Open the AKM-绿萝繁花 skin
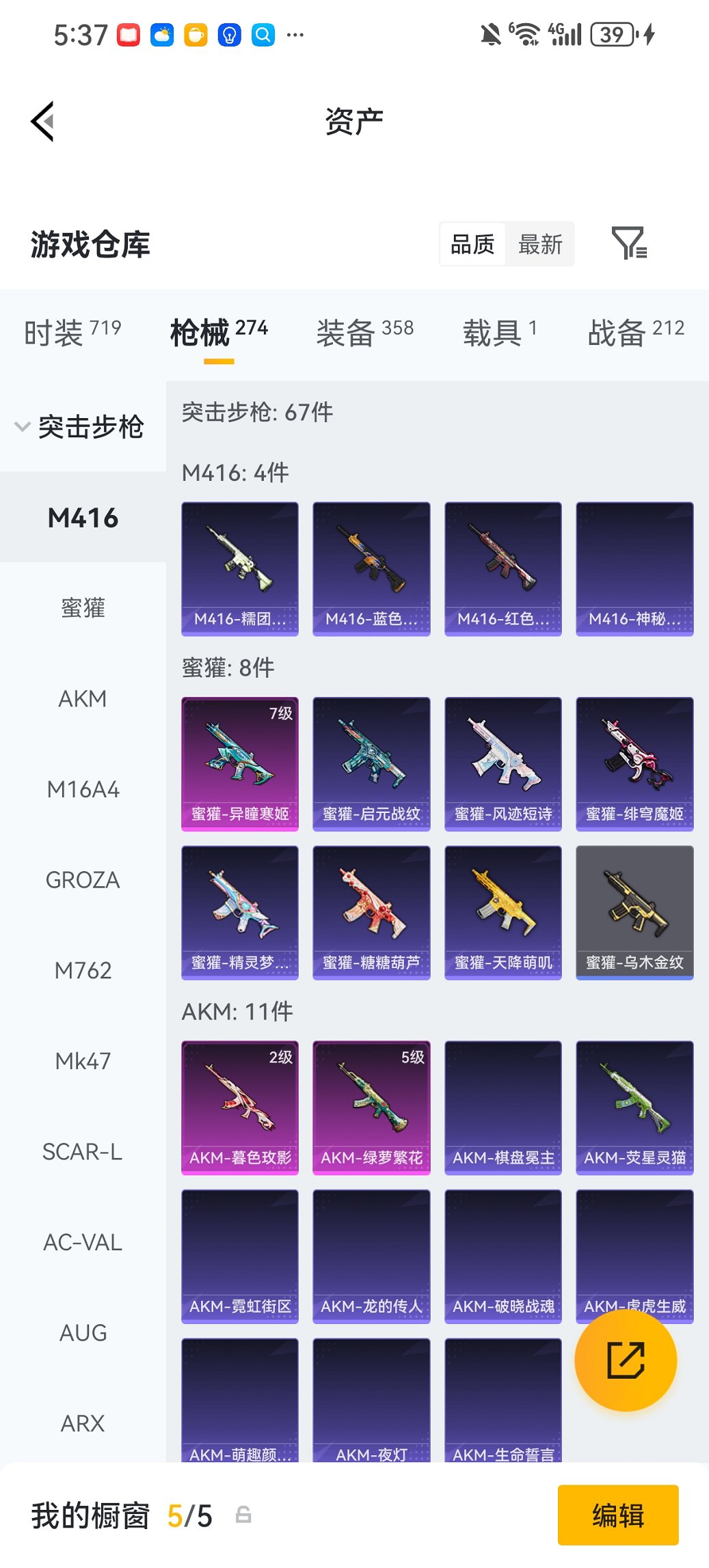The width and height of the screenshot is (709, 1568). [x=371, y=1107]
